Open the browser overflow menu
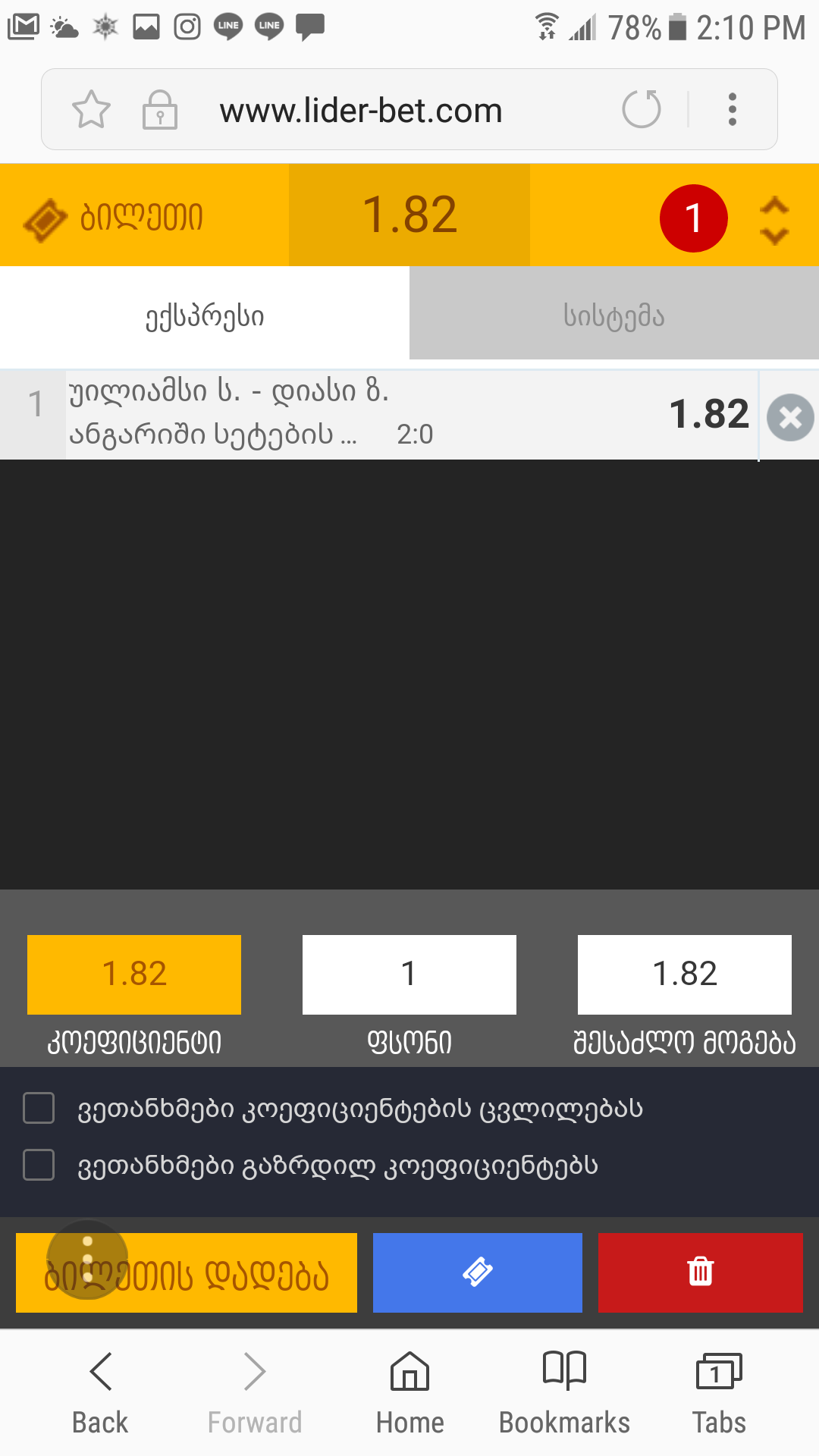This screenshot has width=819, height=1456. point(732,109)
